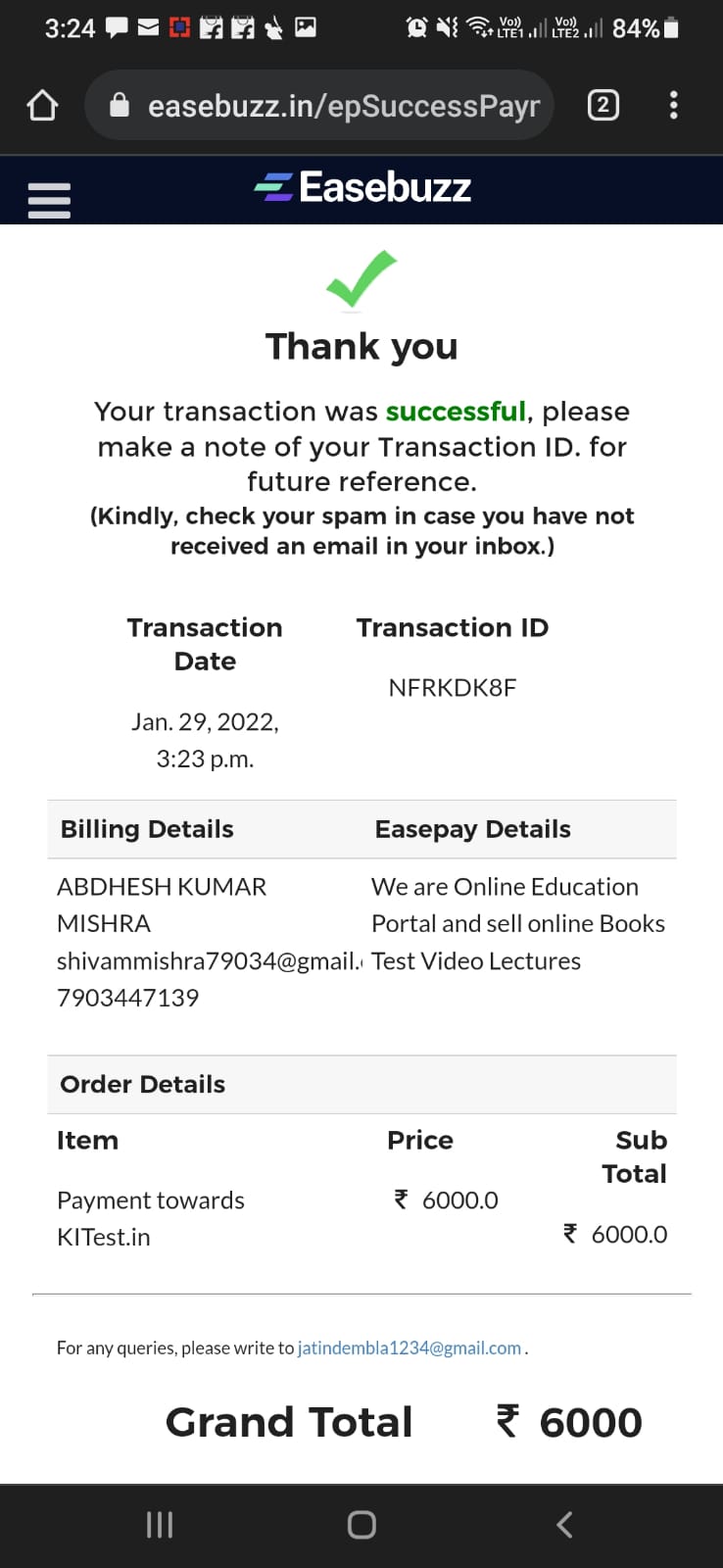The height and width of the screenshot is (1568, 723).
Task: Go back using the system back button
Action: click(x=564, y=1524)
